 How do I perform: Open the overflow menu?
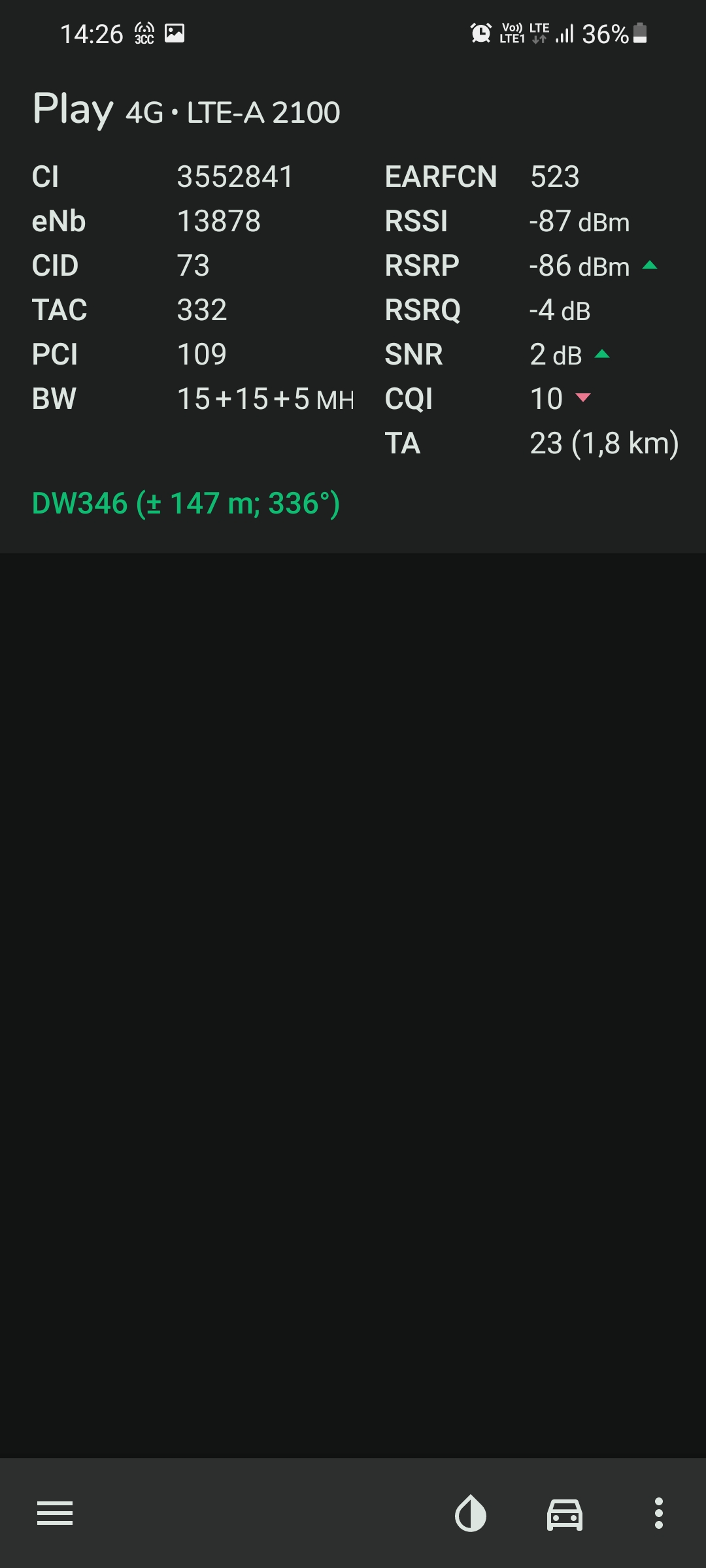[659, 1513]
